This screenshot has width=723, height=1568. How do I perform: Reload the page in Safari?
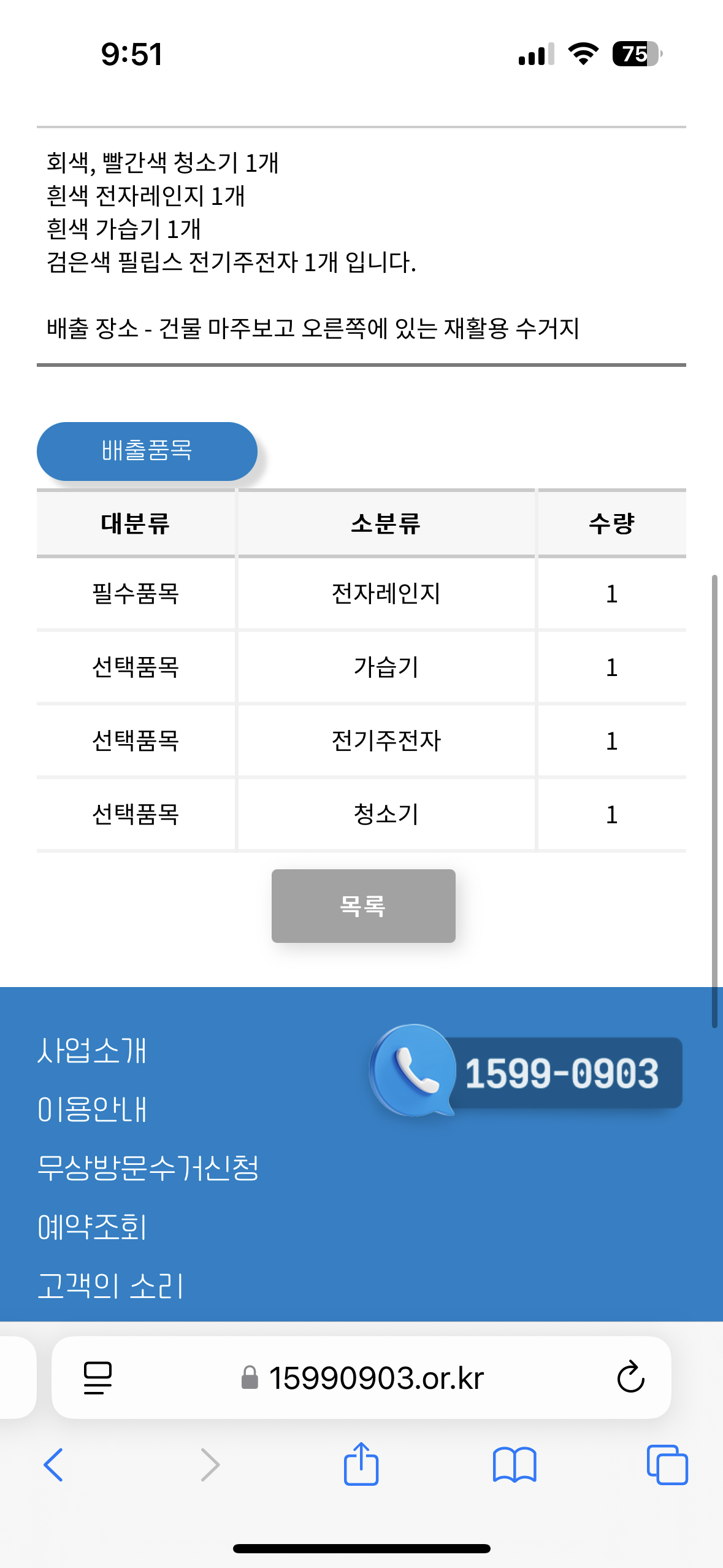(x=630, y=1378)
